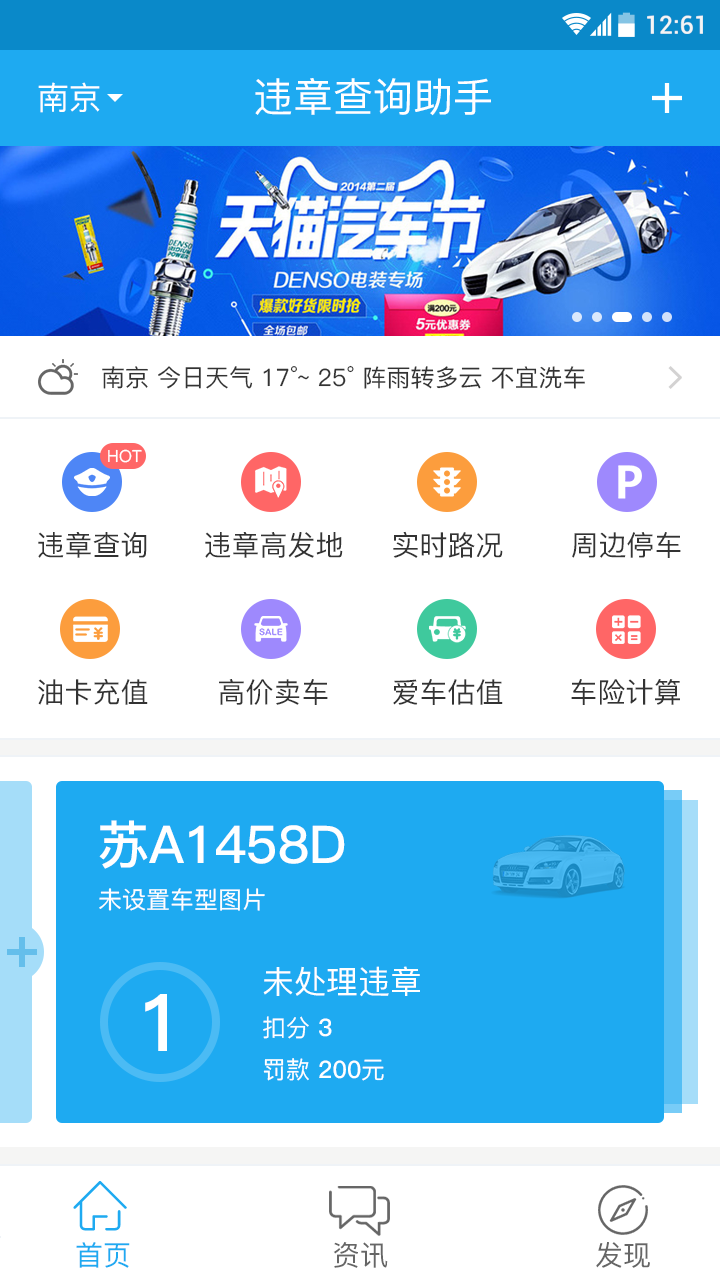Viewport: 720px width, 1280px height.
Task: Tap the circled unhandled violation count 1
Action: point(159,1020)
